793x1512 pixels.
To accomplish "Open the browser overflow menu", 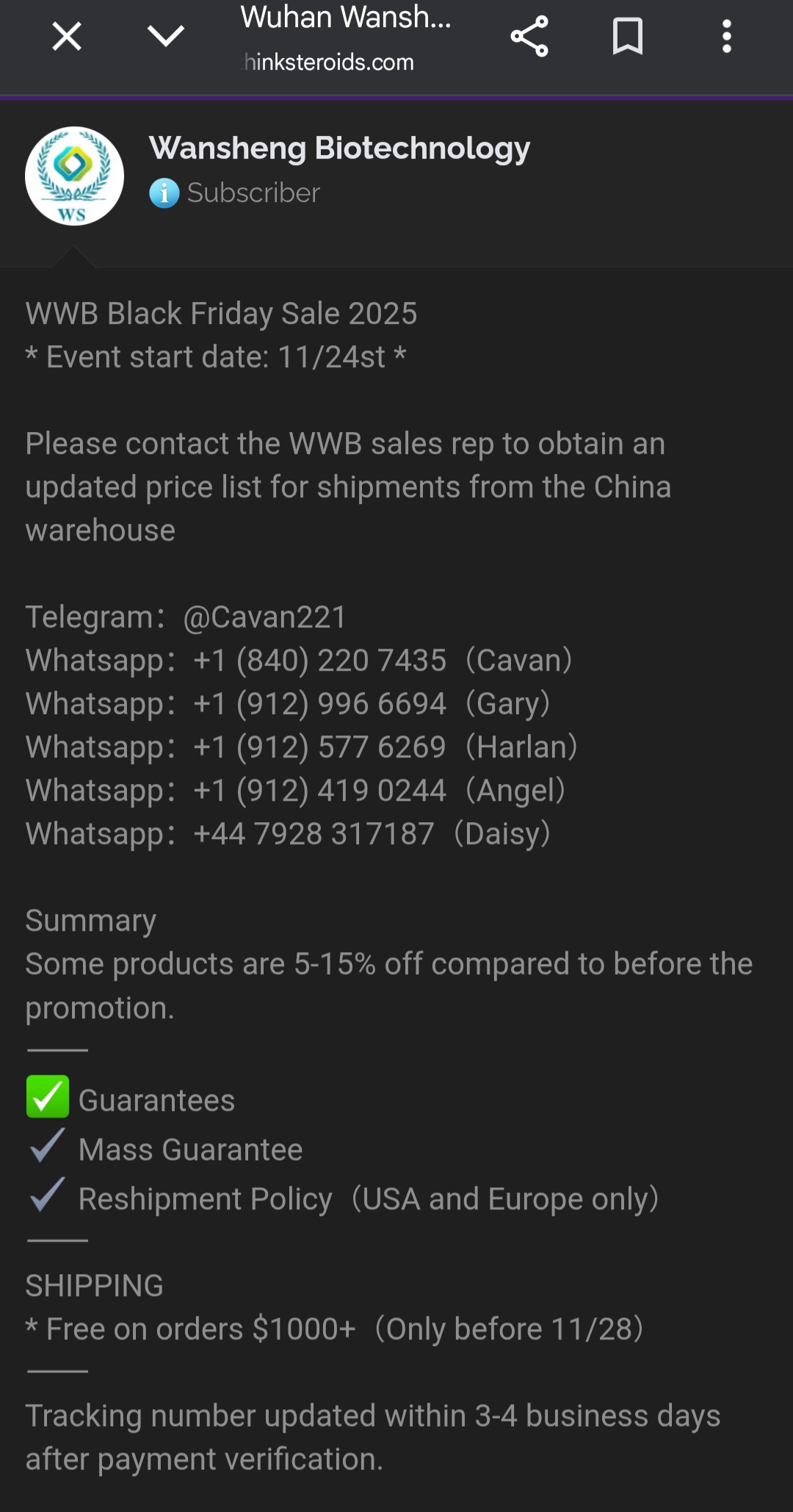I will click(x=726, y=36).
